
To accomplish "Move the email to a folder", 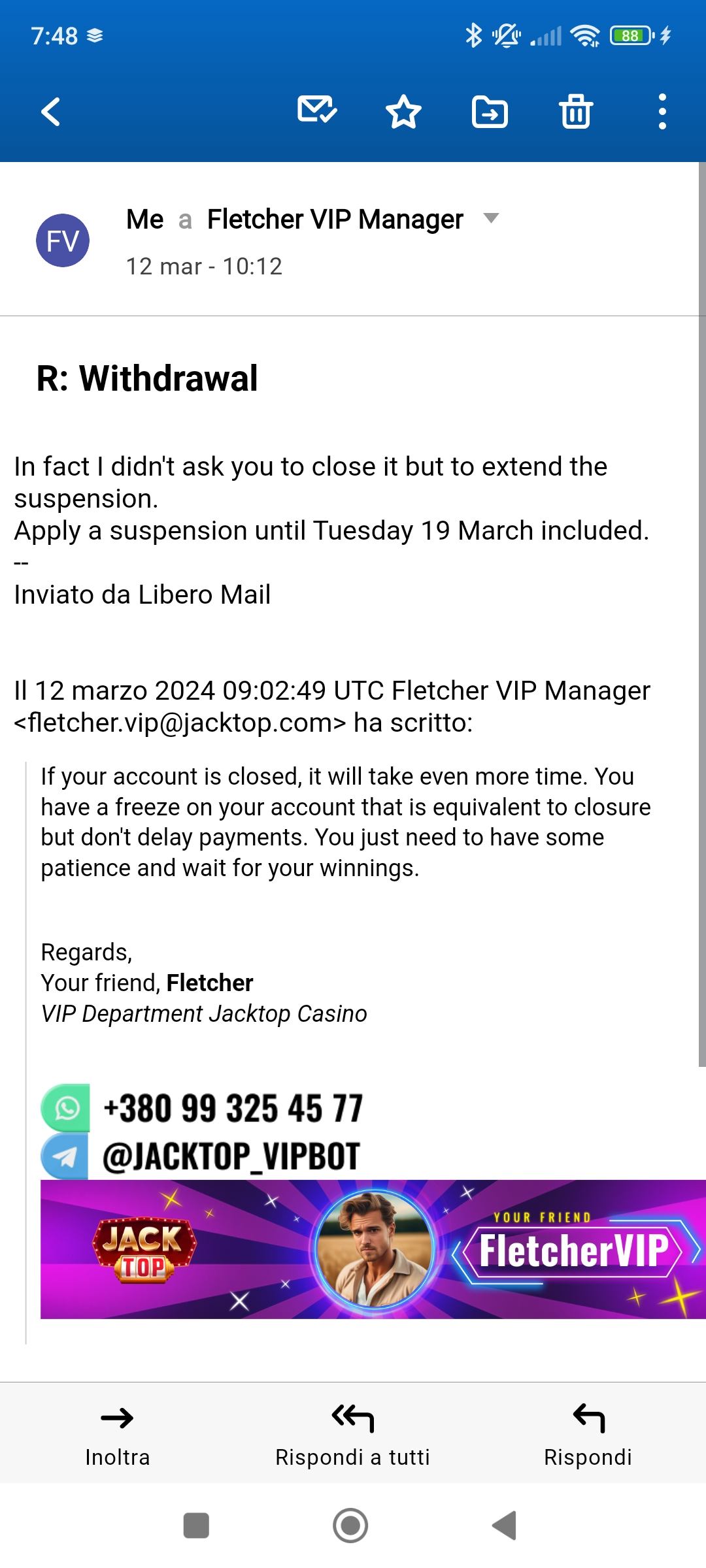I will 490,111.
